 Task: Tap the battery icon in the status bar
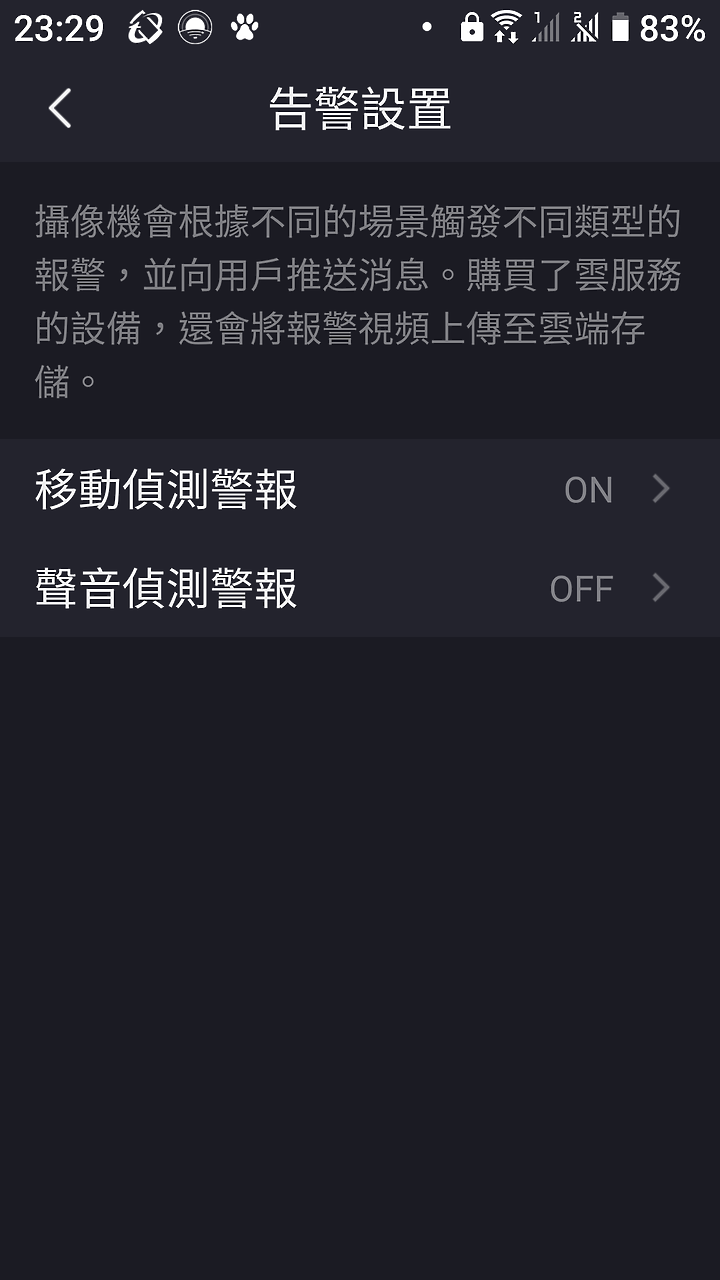point(620,27)
